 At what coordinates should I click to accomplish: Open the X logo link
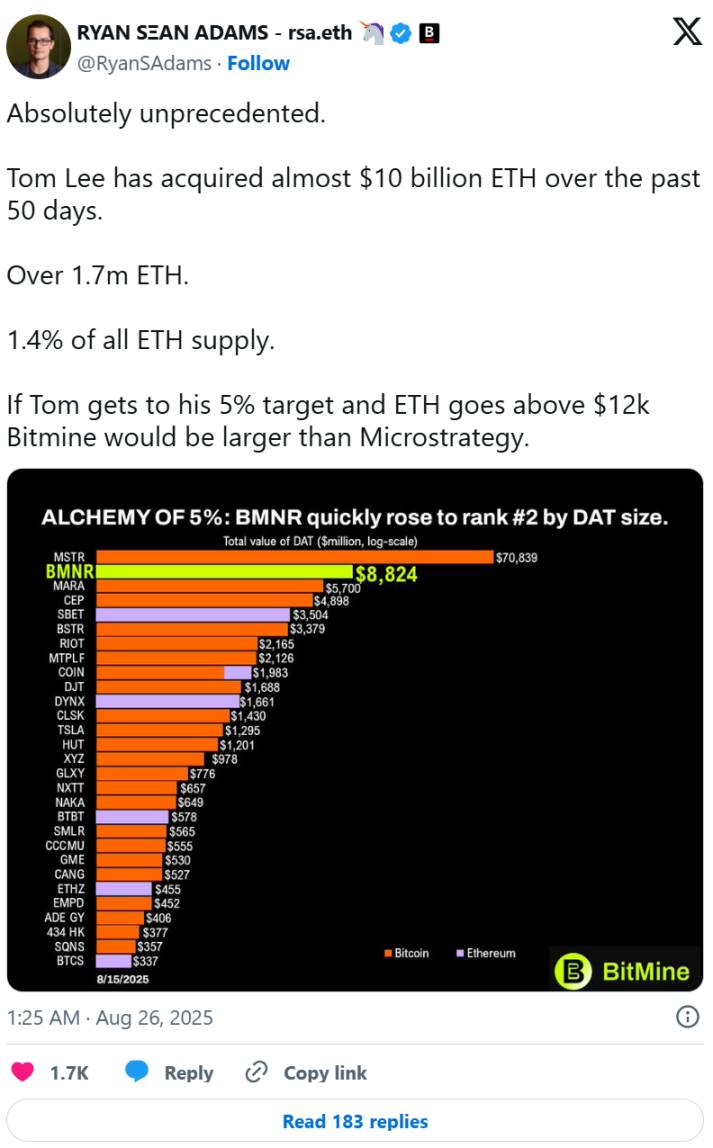tap(686, 32)
